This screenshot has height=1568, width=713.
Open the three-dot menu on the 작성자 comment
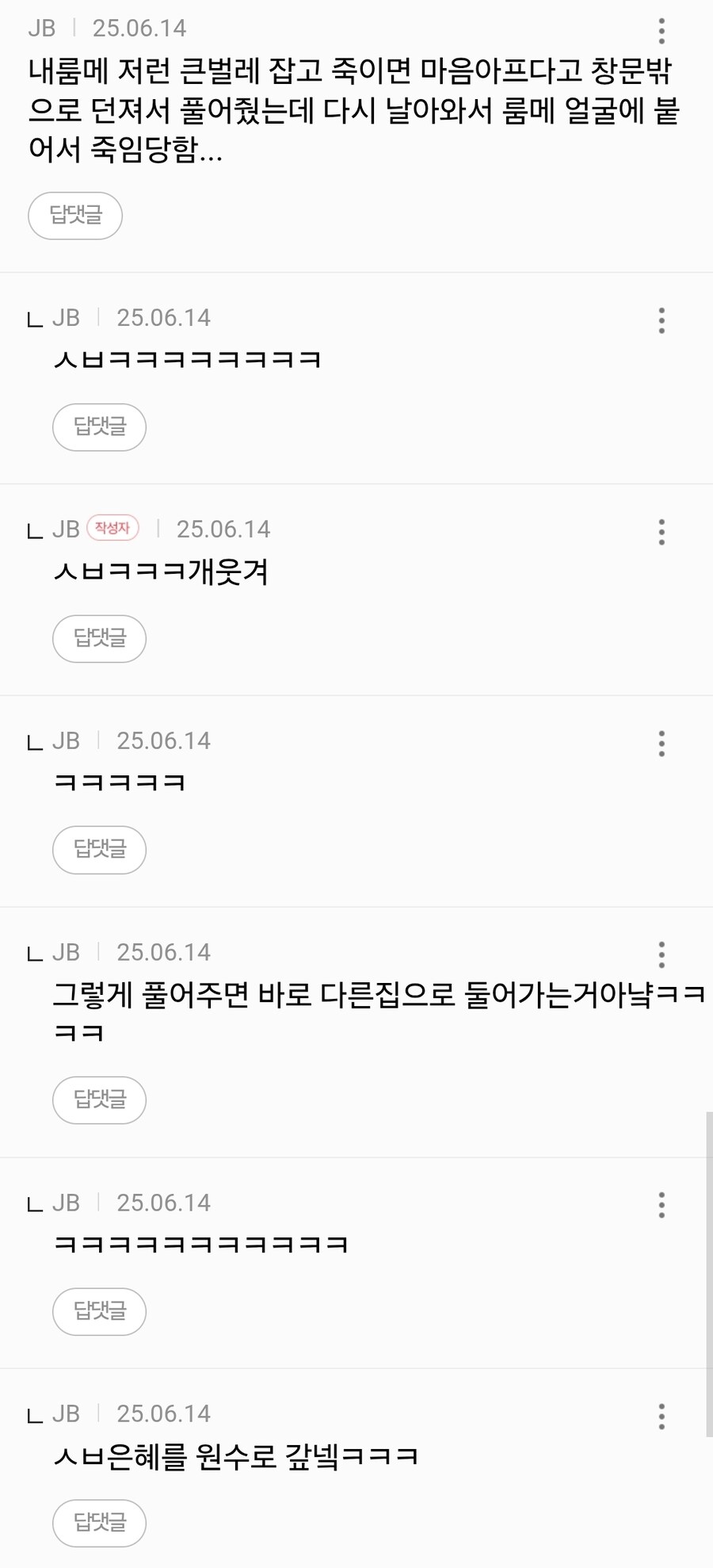(x=660, y=530)
